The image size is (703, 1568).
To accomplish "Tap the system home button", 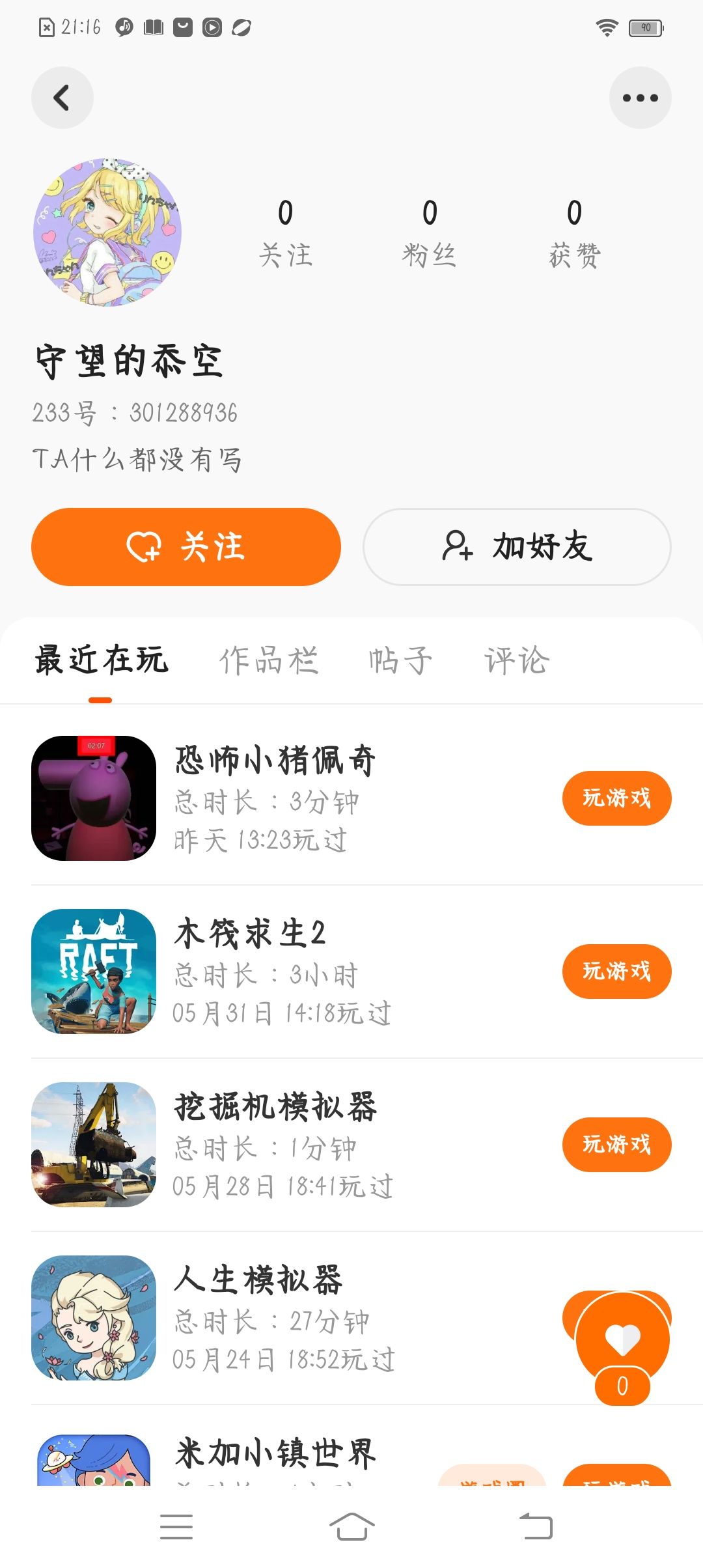I will point(351,1526).
